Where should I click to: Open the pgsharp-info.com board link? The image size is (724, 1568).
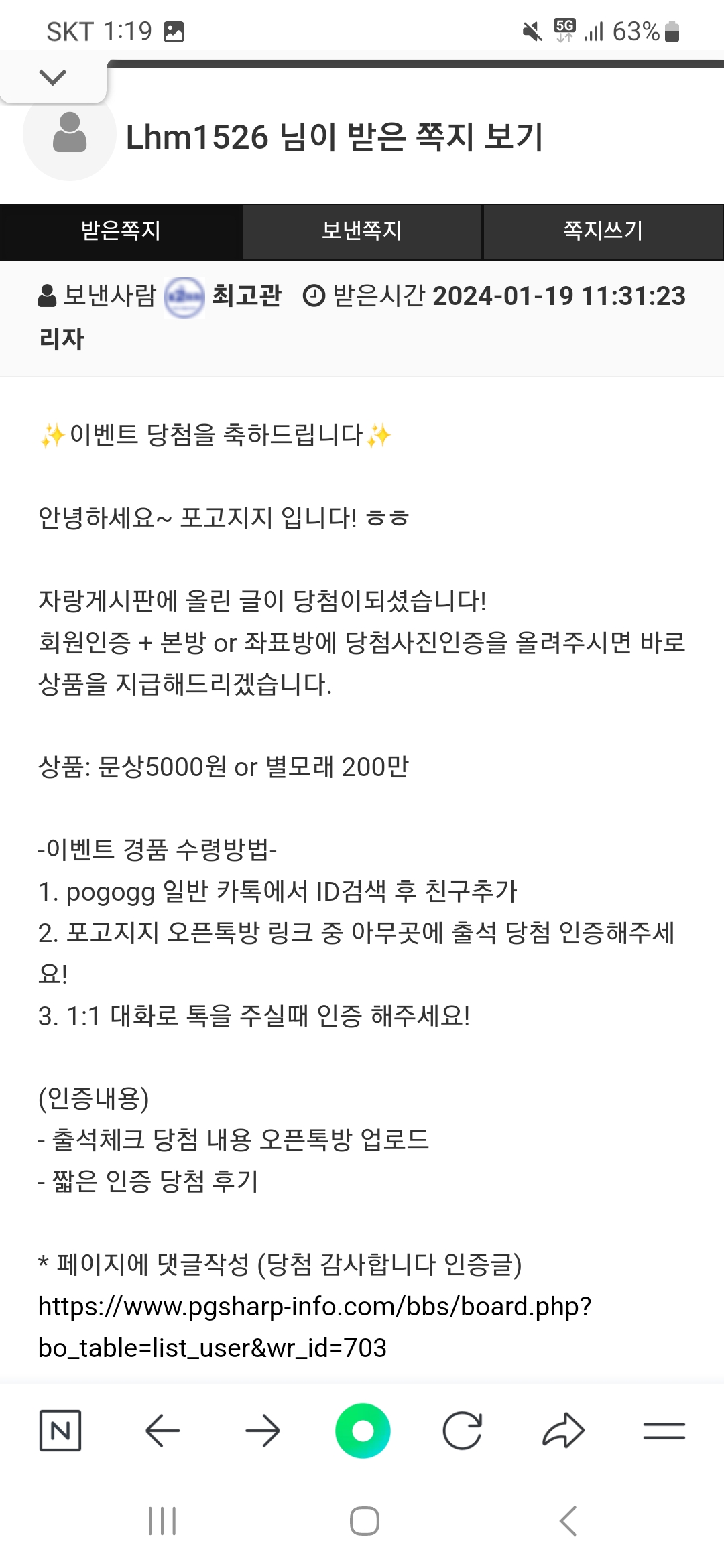click(314, 1327)
